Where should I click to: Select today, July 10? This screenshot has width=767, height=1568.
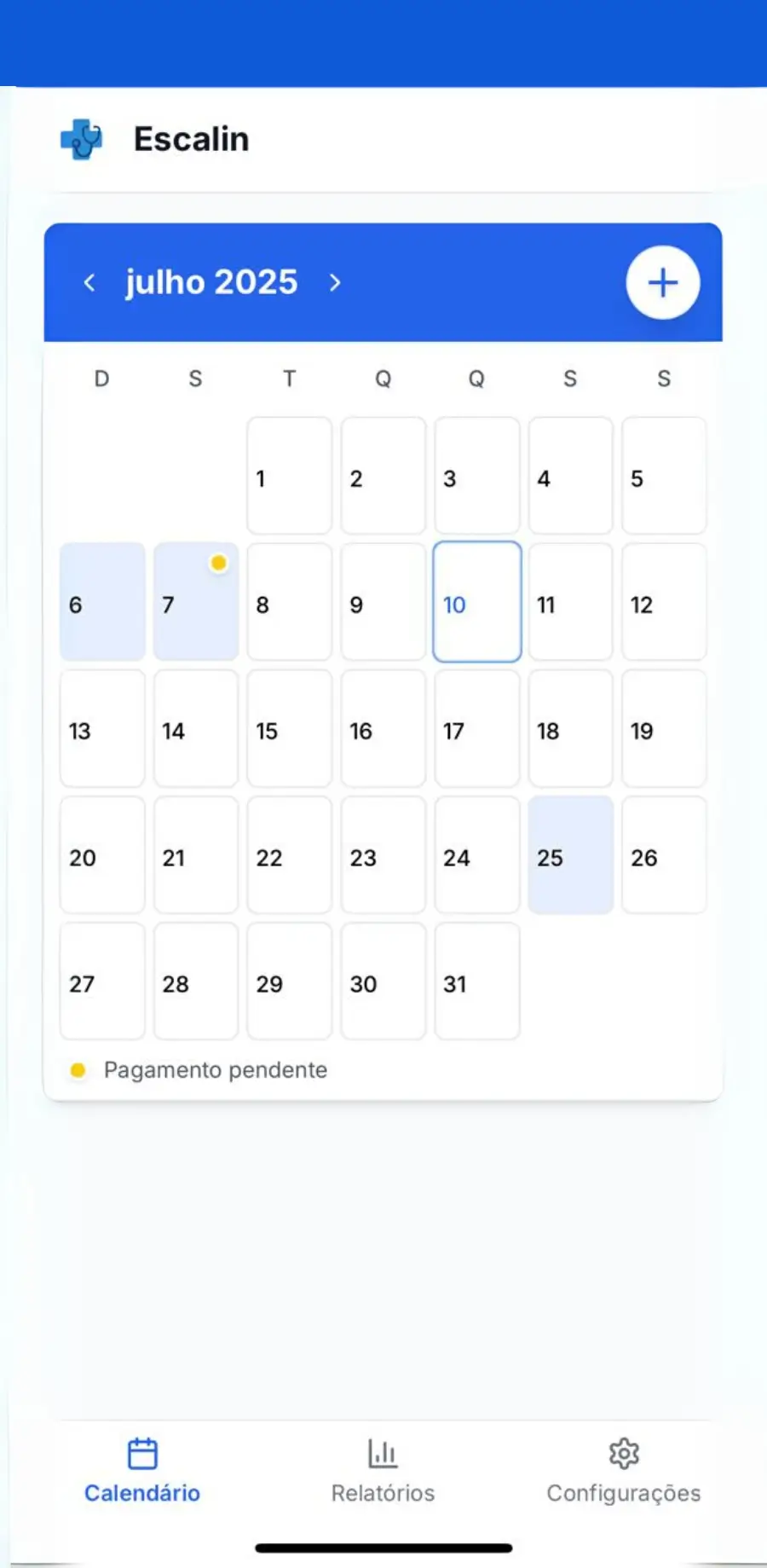[476, 602]
